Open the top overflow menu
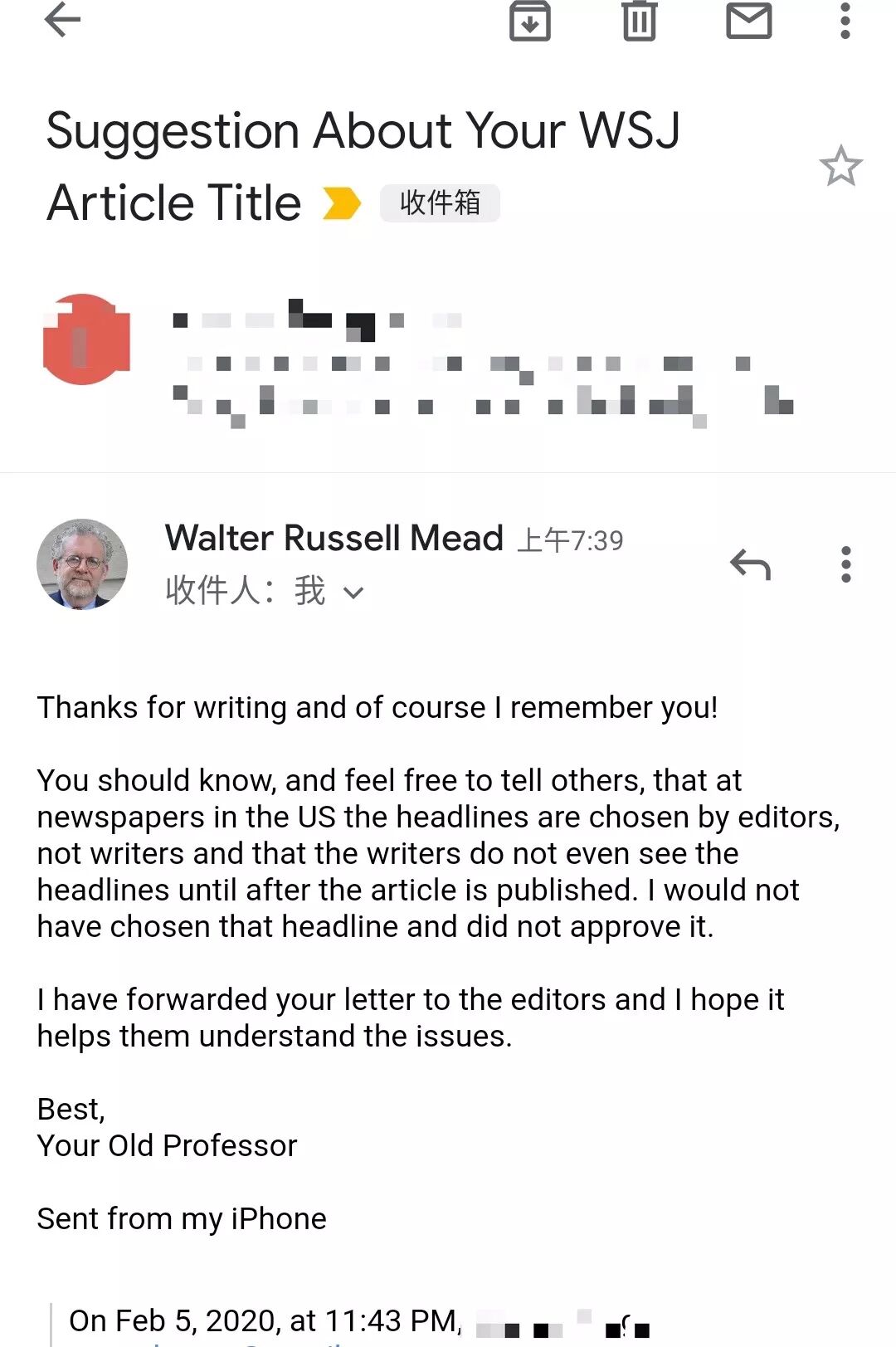The image size is (896, 1347). (x=845, y=21)
